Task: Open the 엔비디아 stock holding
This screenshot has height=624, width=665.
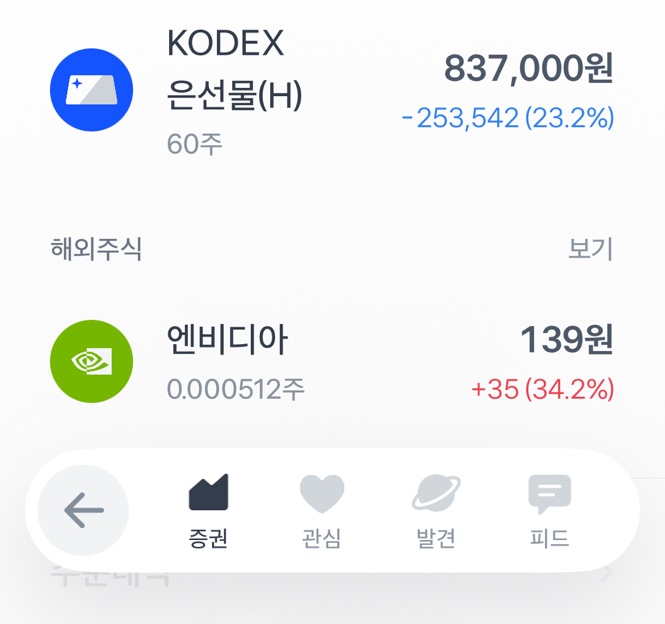Action: coord(330,361)
